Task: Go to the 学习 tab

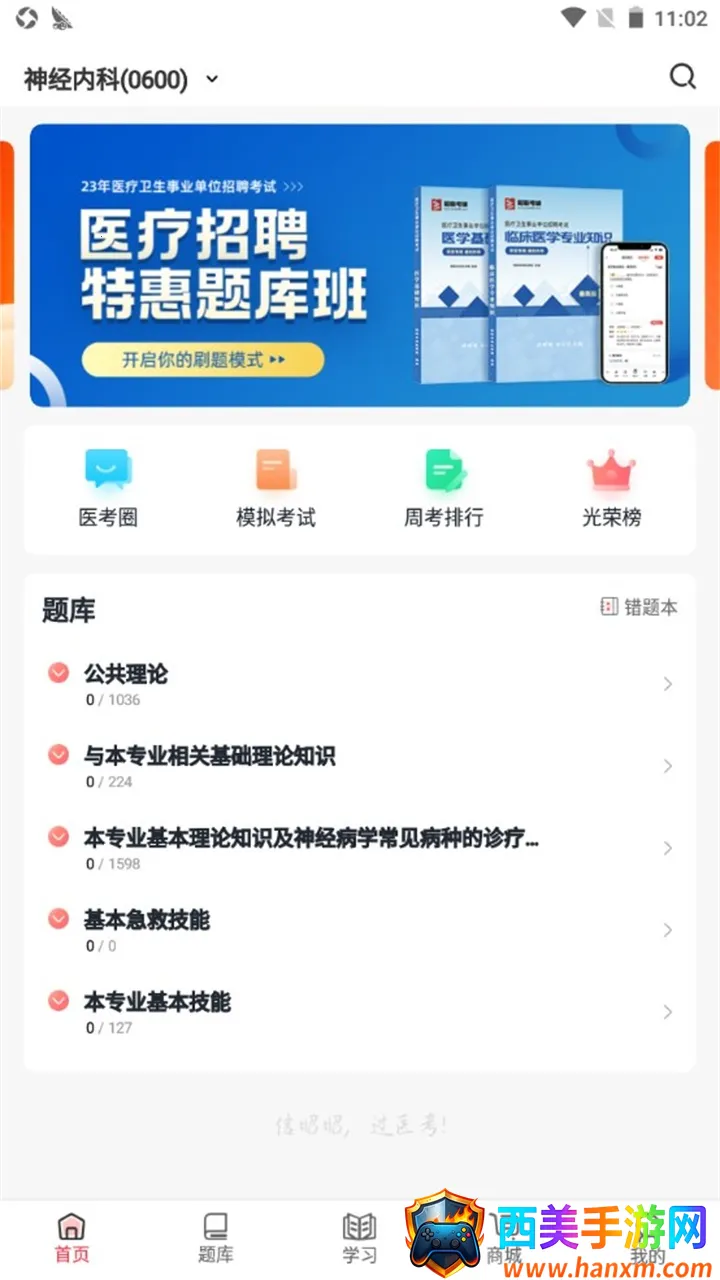Action: point(359,1238)
